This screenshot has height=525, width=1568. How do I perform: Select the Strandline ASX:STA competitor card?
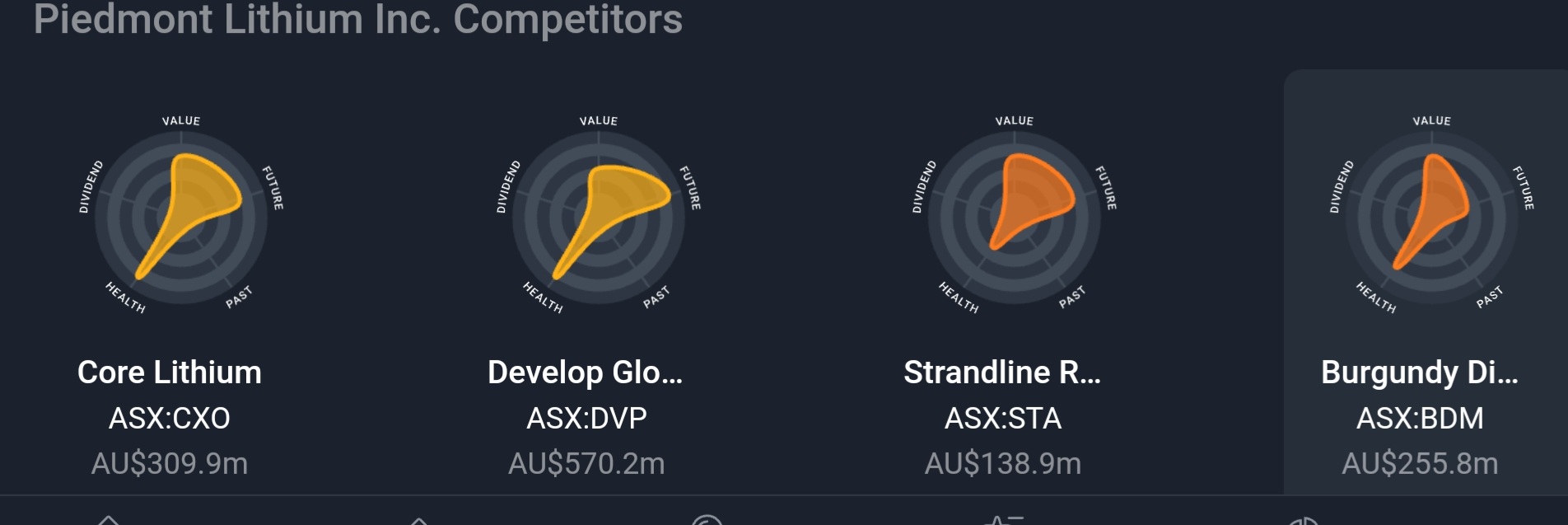pos(1002,373)
